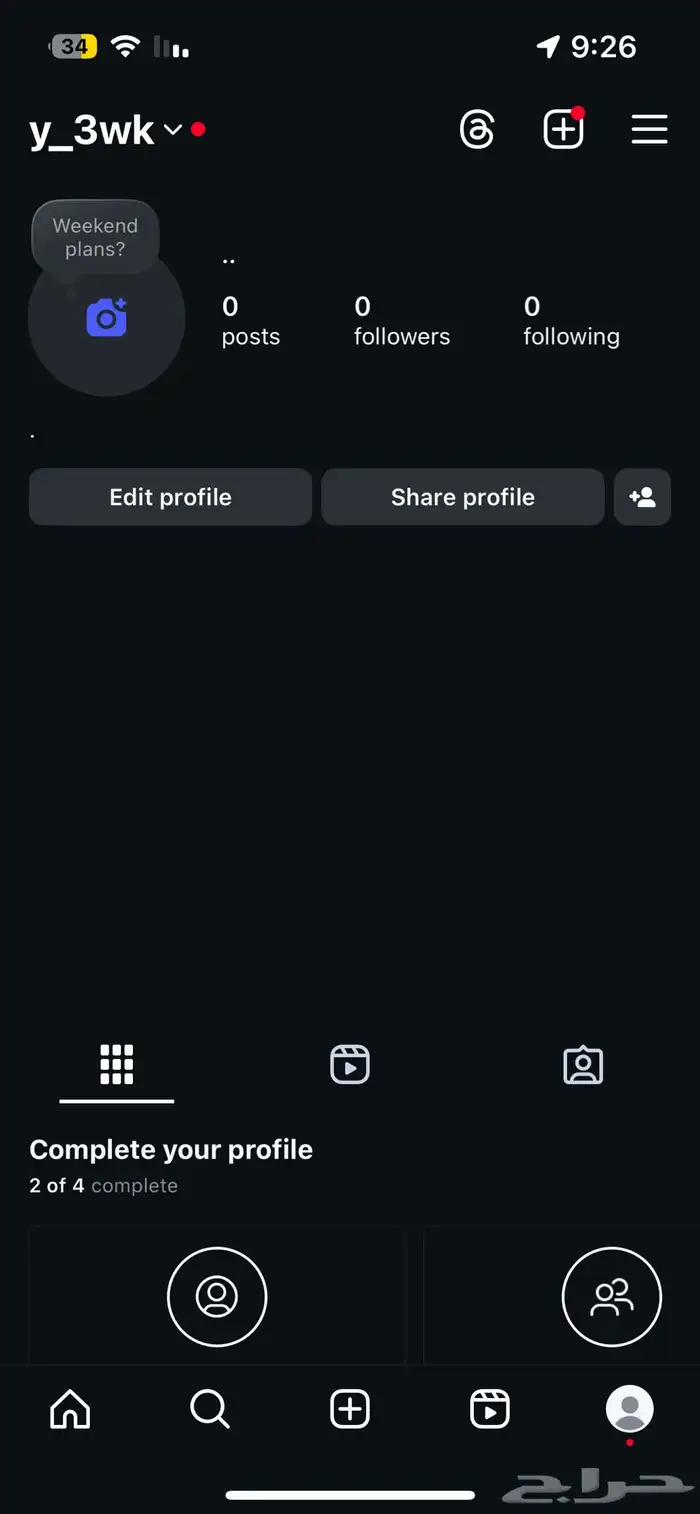This screenshot has width=700, height=1514.
Task: Open Reels in the bottom navigation bar
Action: pos(490,1410)
